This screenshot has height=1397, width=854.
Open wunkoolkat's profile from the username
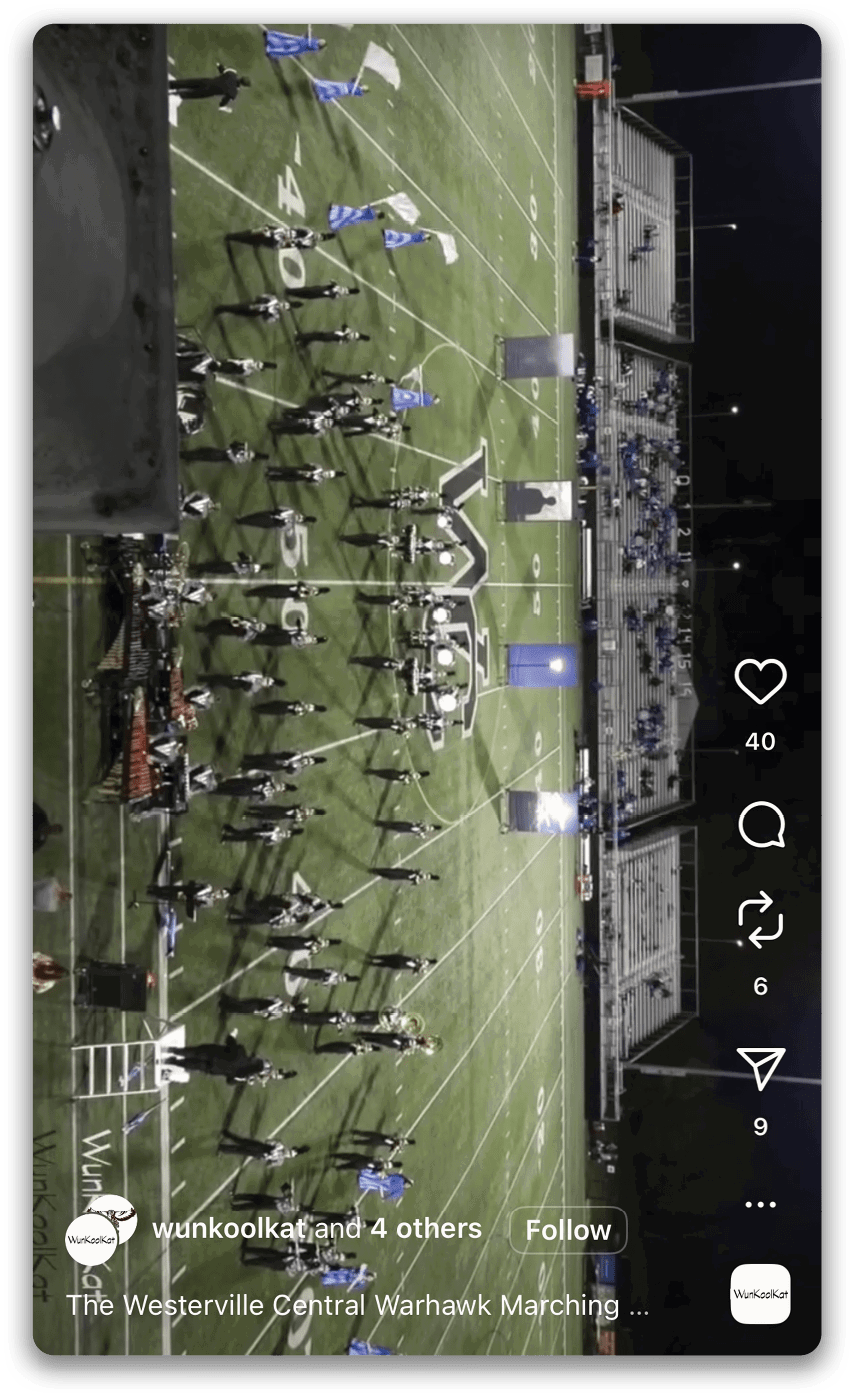(228, 1229)
